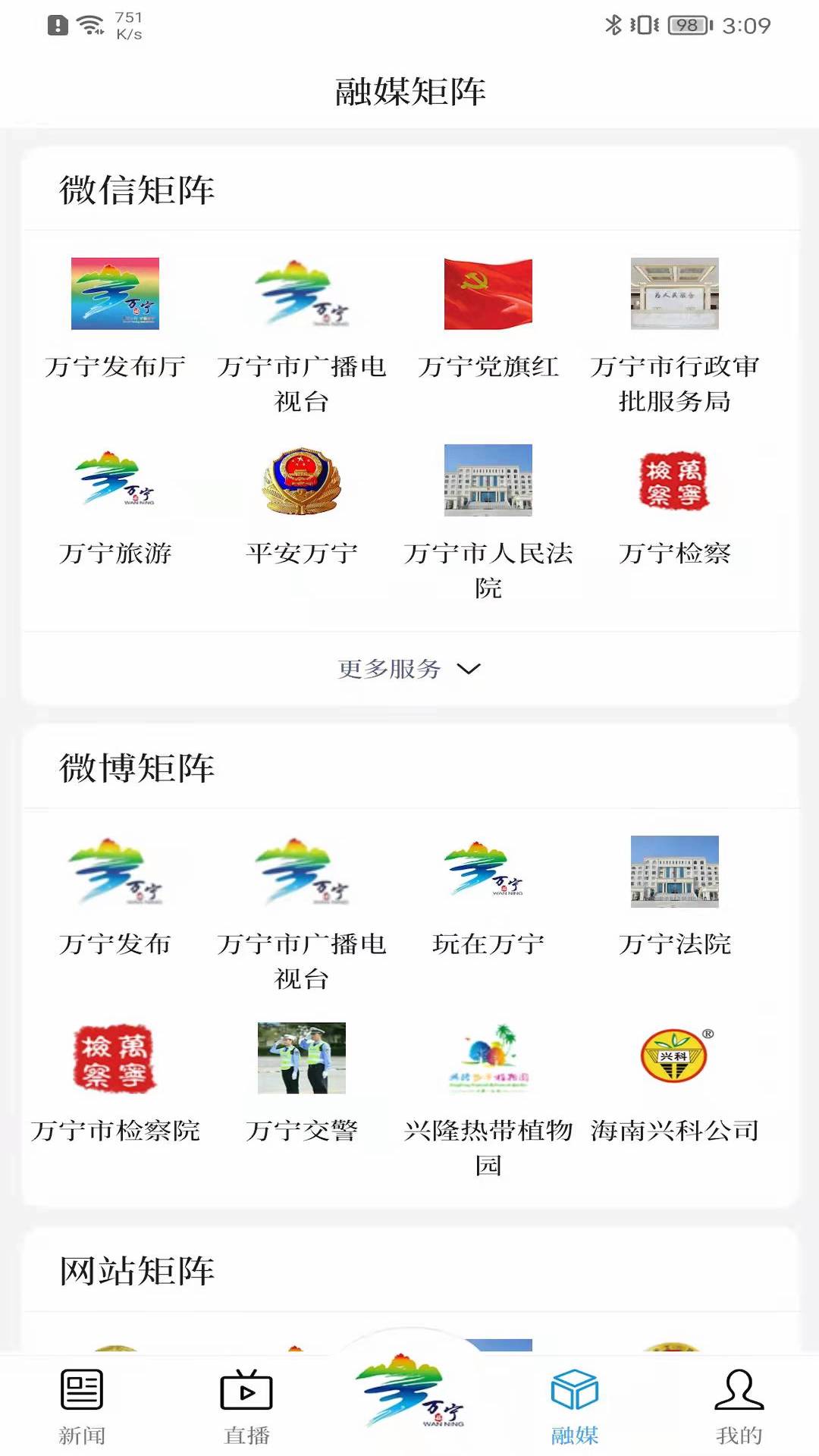Open the 万宁发布厅 WeChat account
This screenshot has height=1456, width=819.
click(x=114, y=318)
